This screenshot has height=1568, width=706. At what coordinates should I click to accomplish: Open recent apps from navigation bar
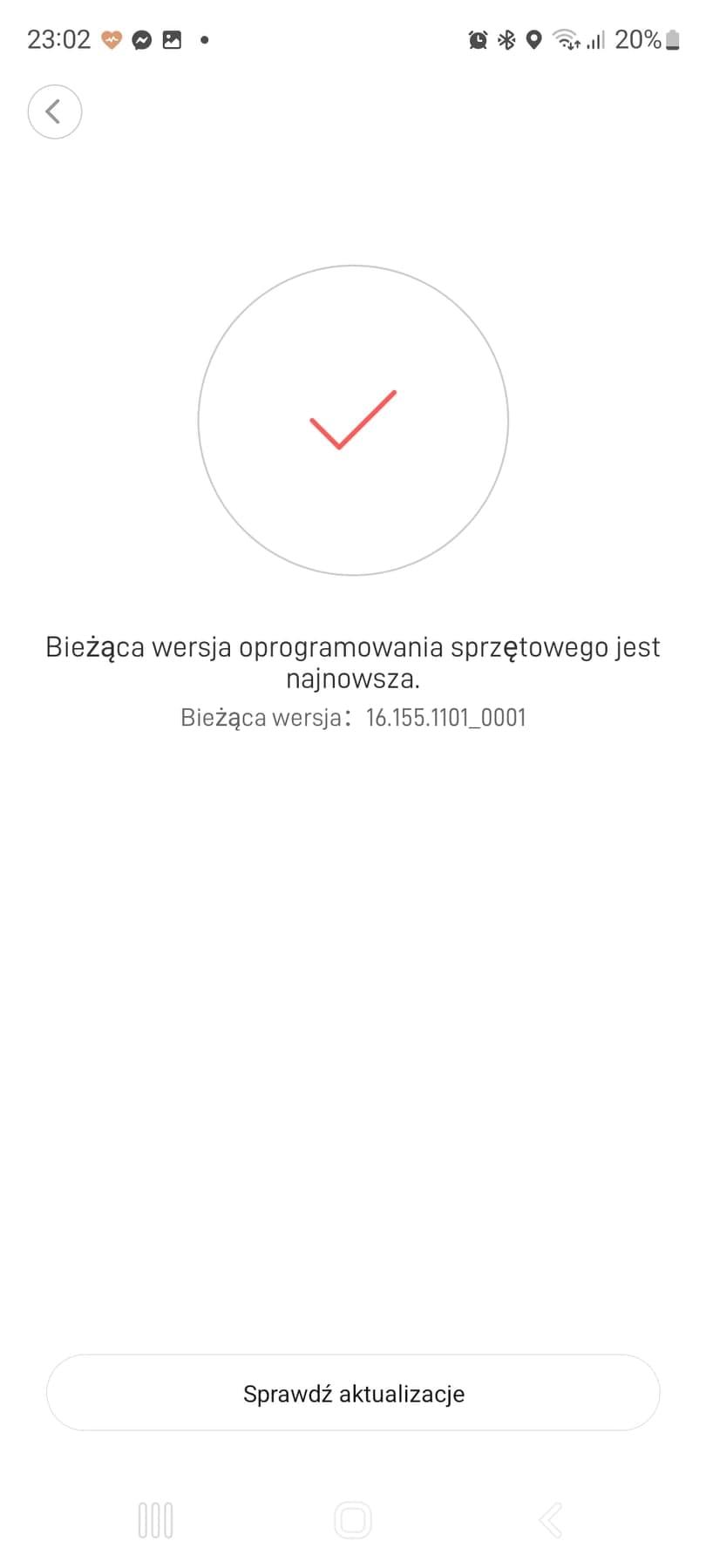pos(155,1520)
